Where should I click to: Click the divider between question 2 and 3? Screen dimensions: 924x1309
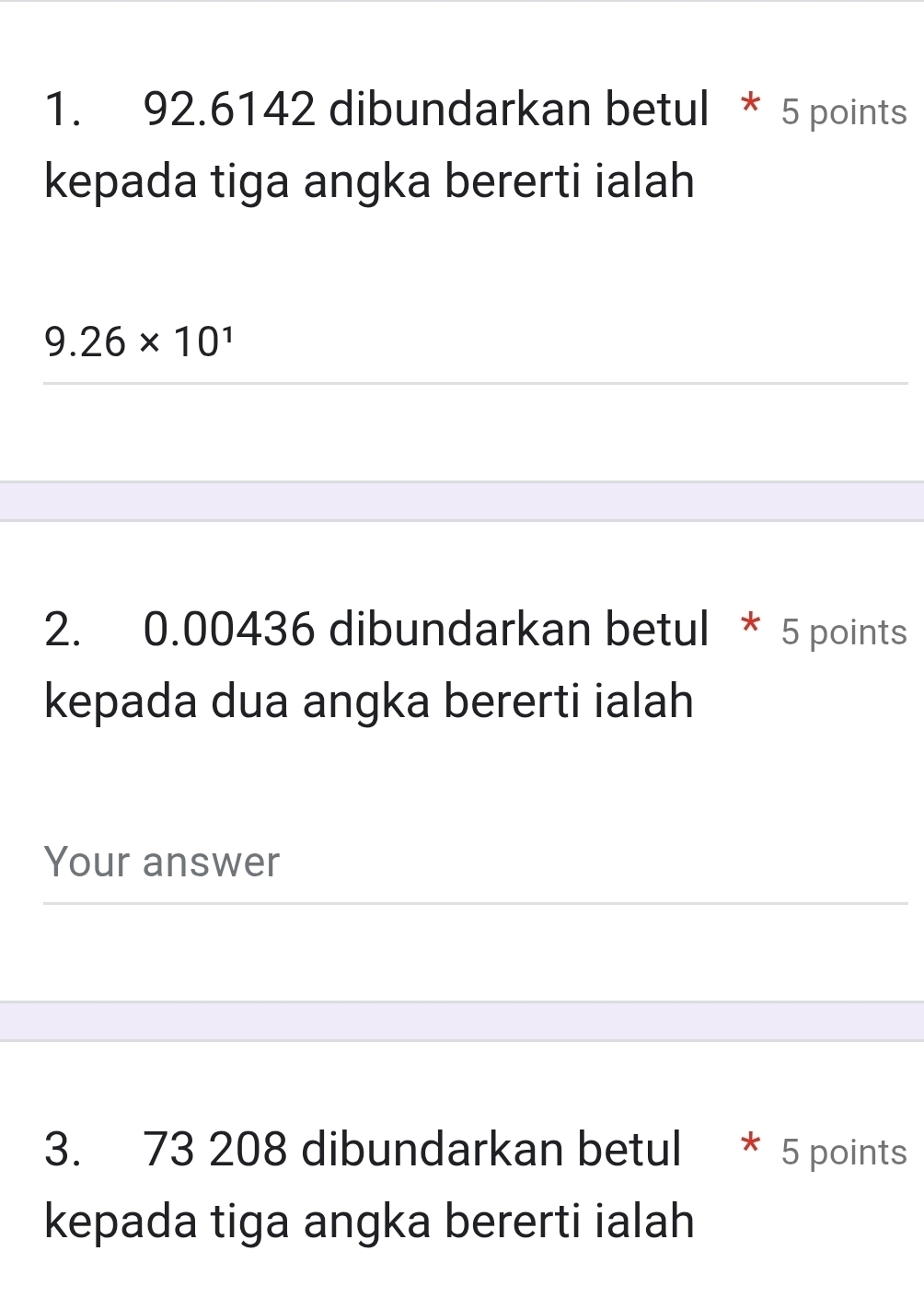[x=462, y=1022]
